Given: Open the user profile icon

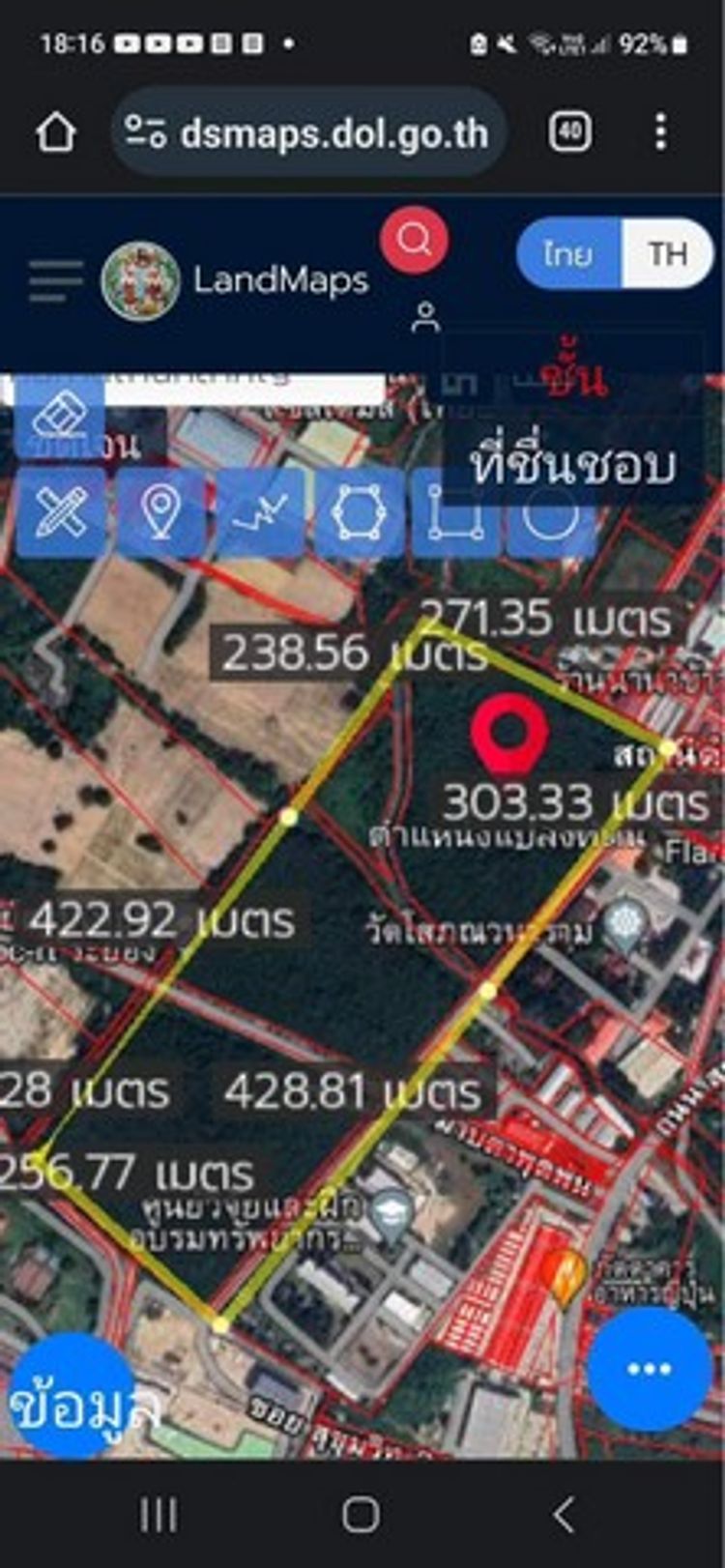Looking at the screenshot, I should [x=425, y=317].
